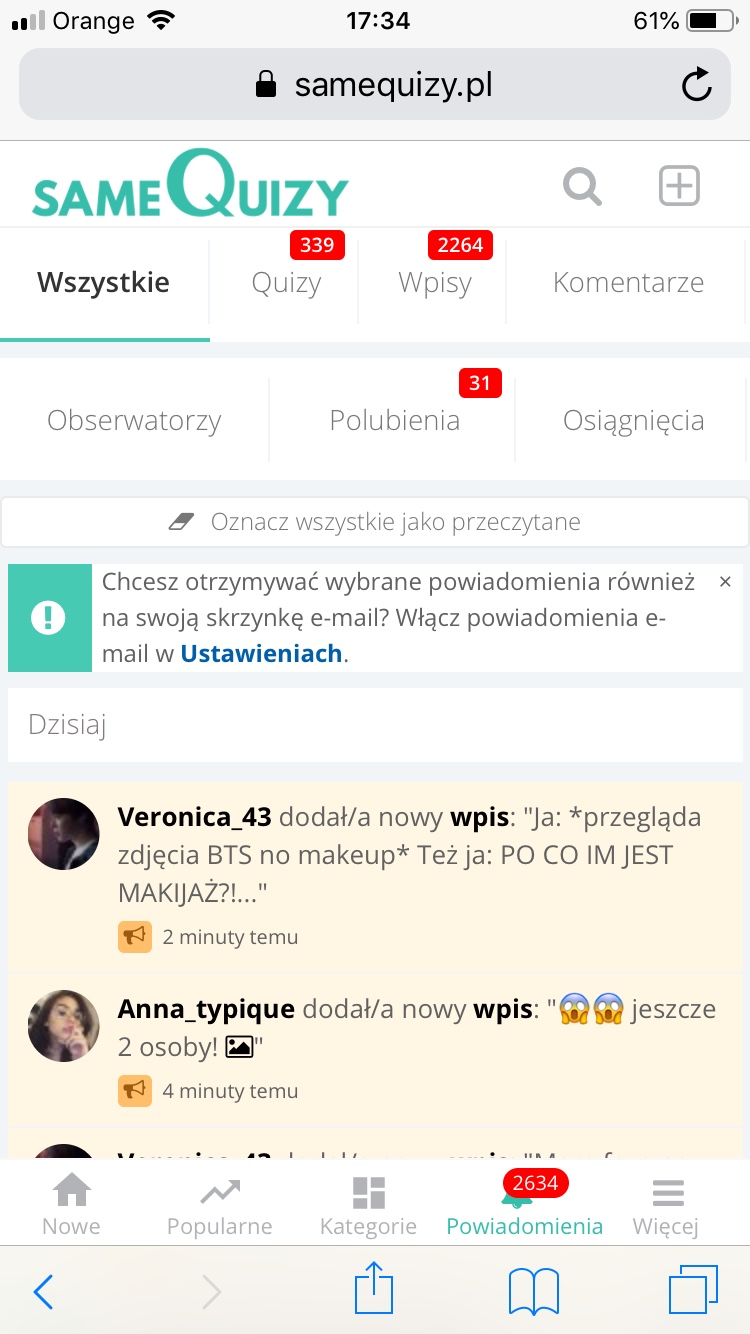Open the Polubienia tab
This screenshot has height=1334, width=750.
(395, 420)
